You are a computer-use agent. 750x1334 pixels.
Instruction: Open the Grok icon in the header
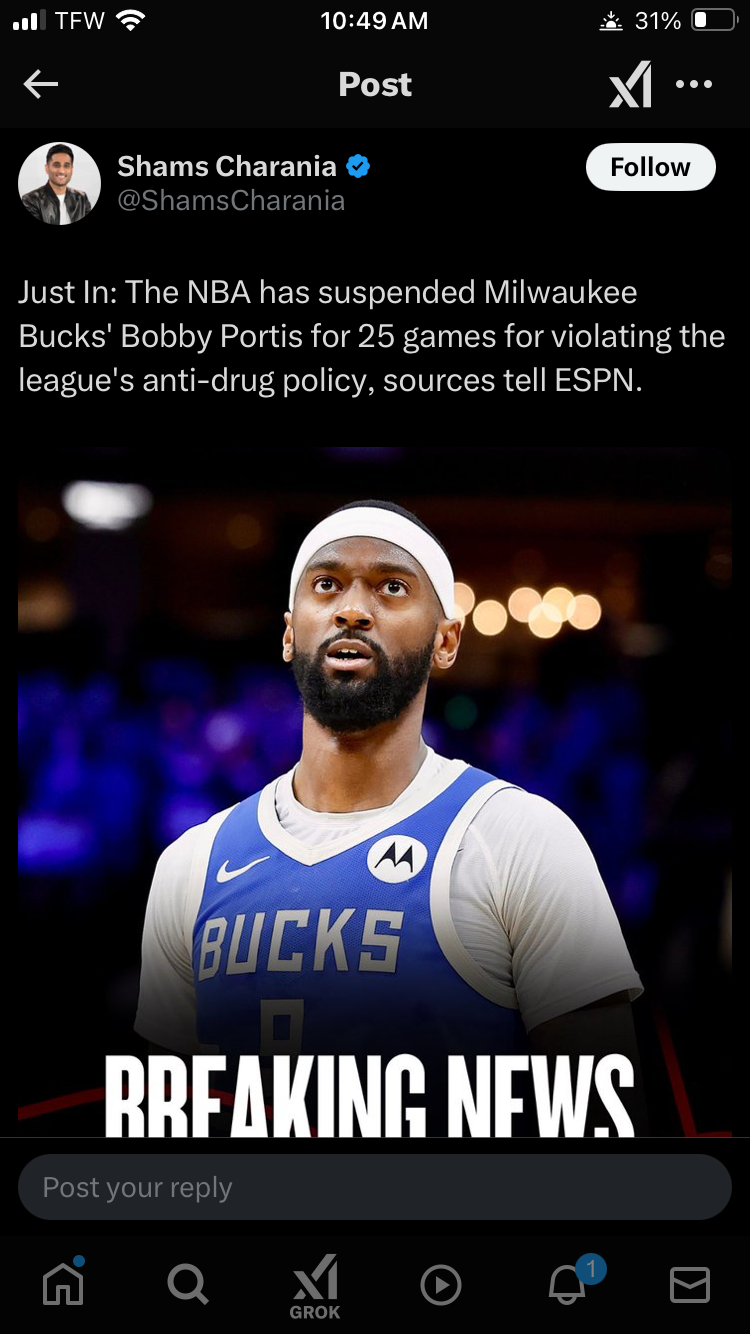(630, 85)
